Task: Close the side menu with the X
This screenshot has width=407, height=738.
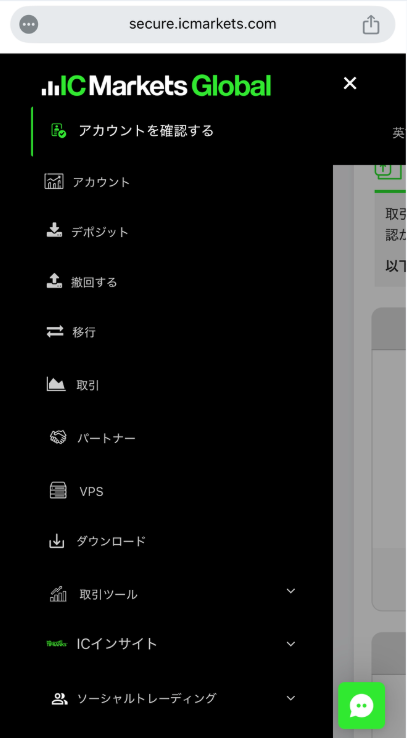Action: (x=350, y=84)
